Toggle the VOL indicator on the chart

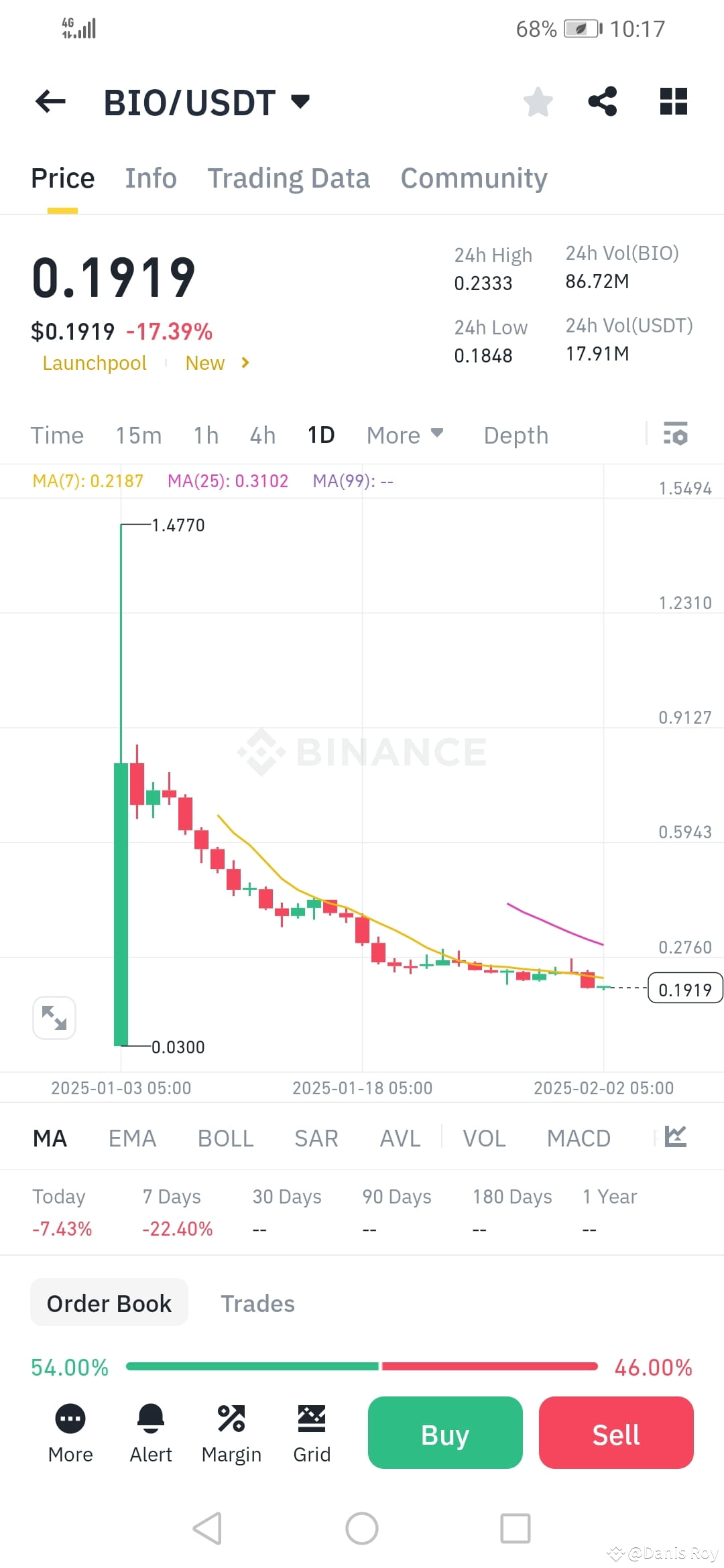point(483,1137)
